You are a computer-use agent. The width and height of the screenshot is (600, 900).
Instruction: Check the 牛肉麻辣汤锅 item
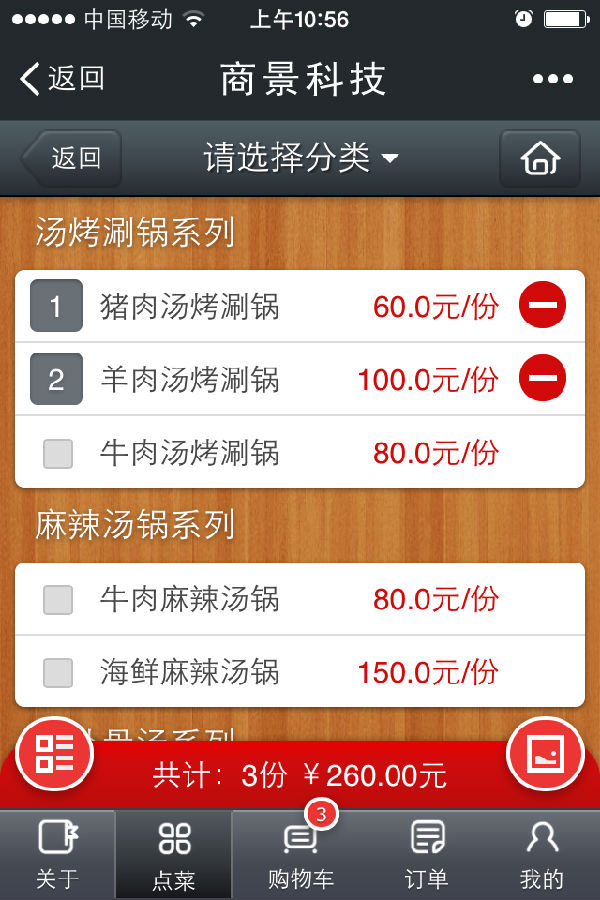(x=58, y=600)
